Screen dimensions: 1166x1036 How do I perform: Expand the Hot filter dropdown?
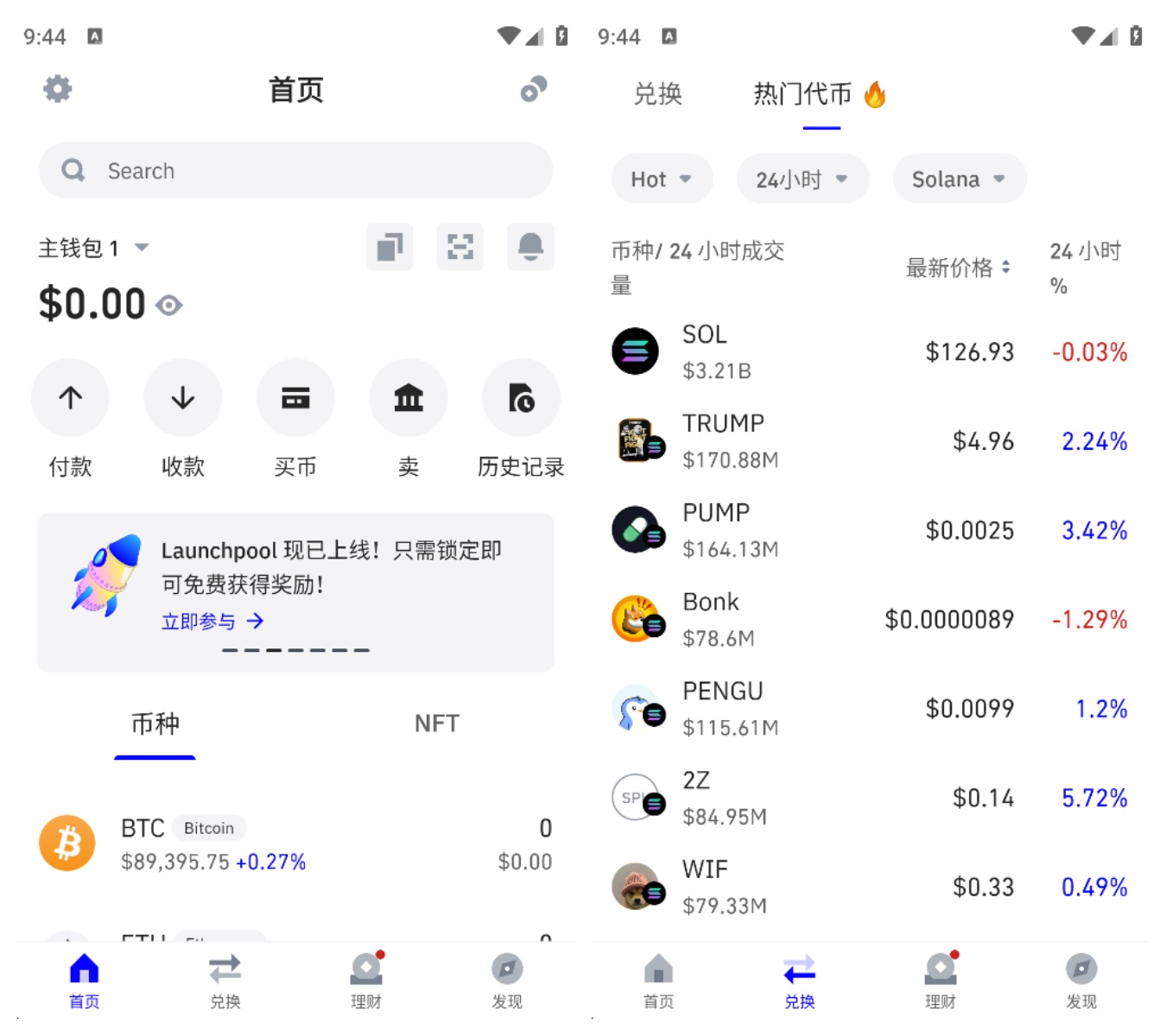tap(662, 180)
